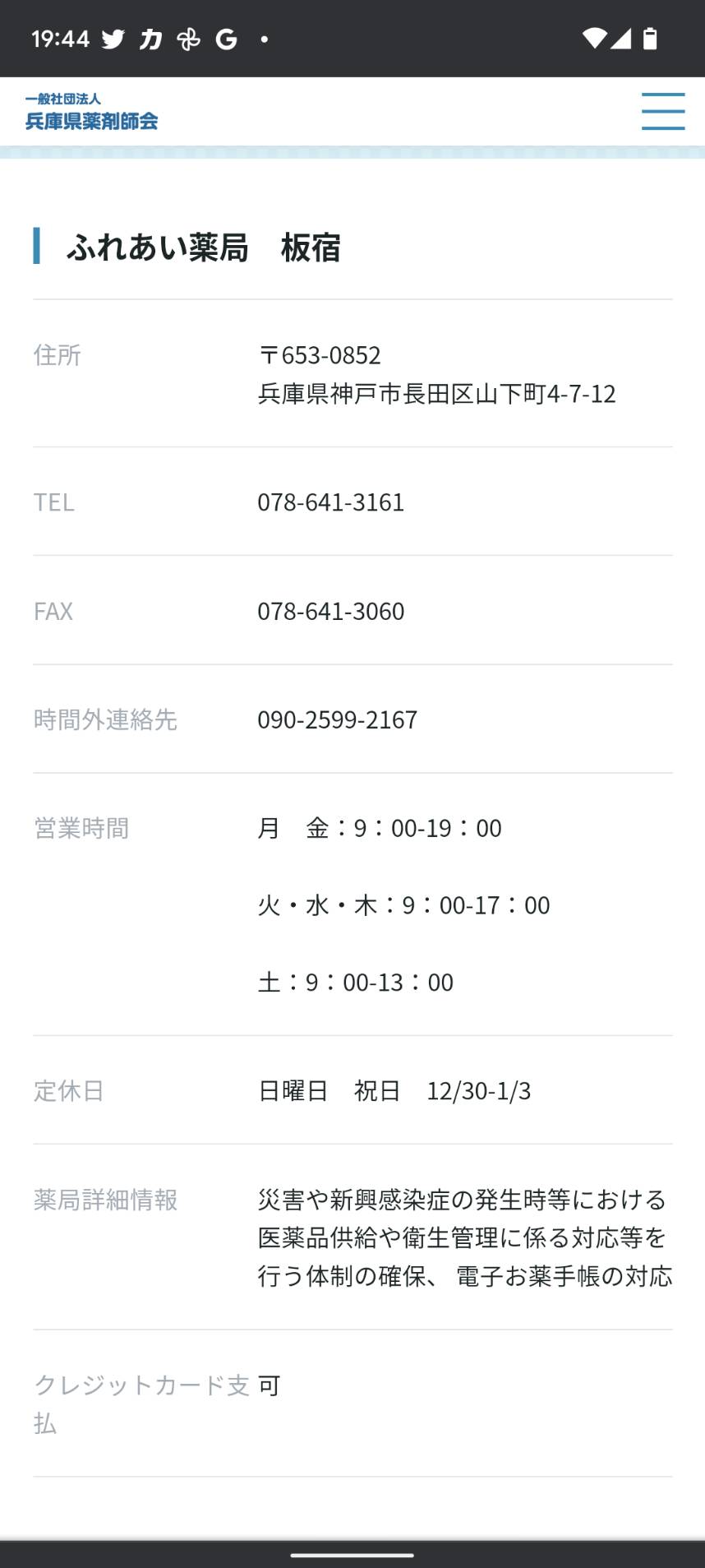
Task: Open the hamburger menu
Action: pos(663,111)
